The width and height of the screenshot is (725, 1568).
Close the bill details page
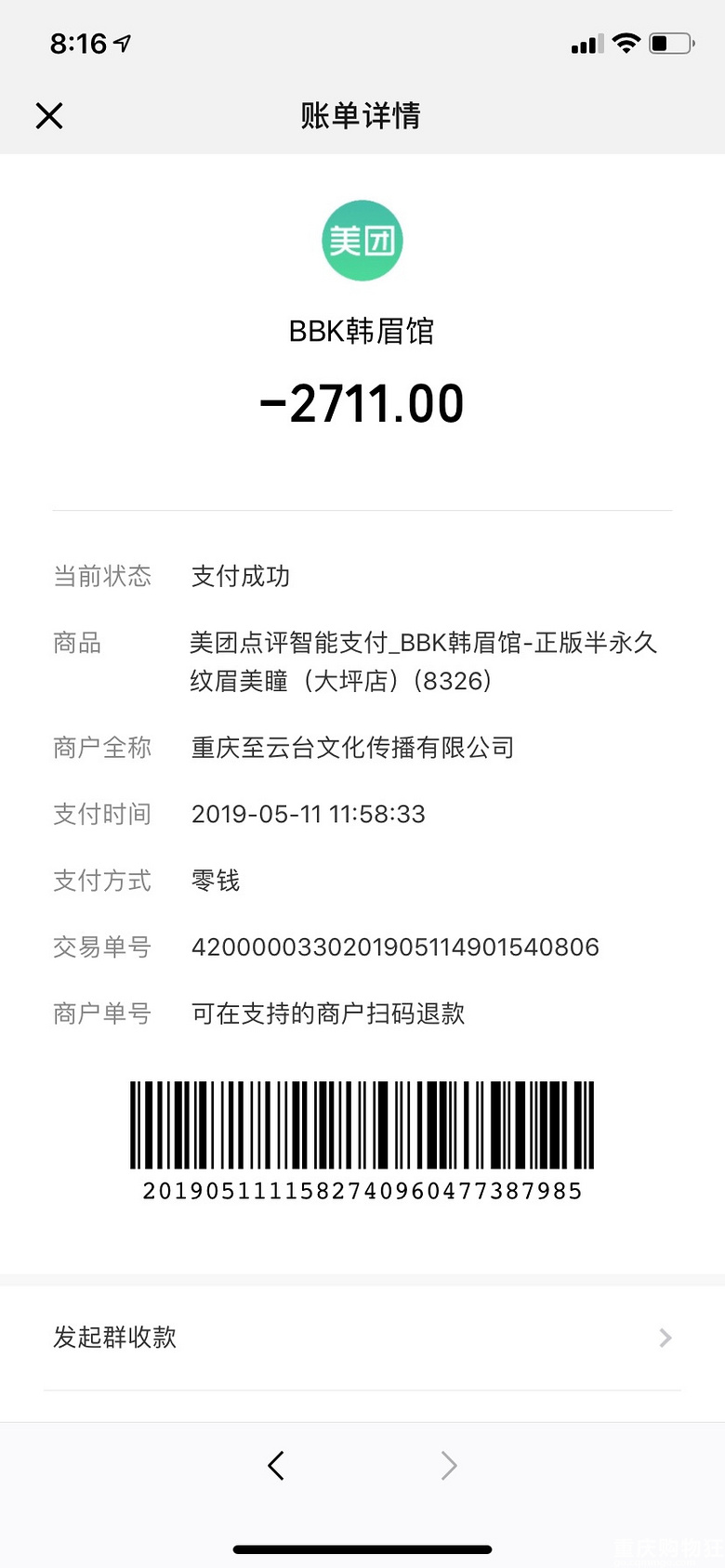(49, 116)
